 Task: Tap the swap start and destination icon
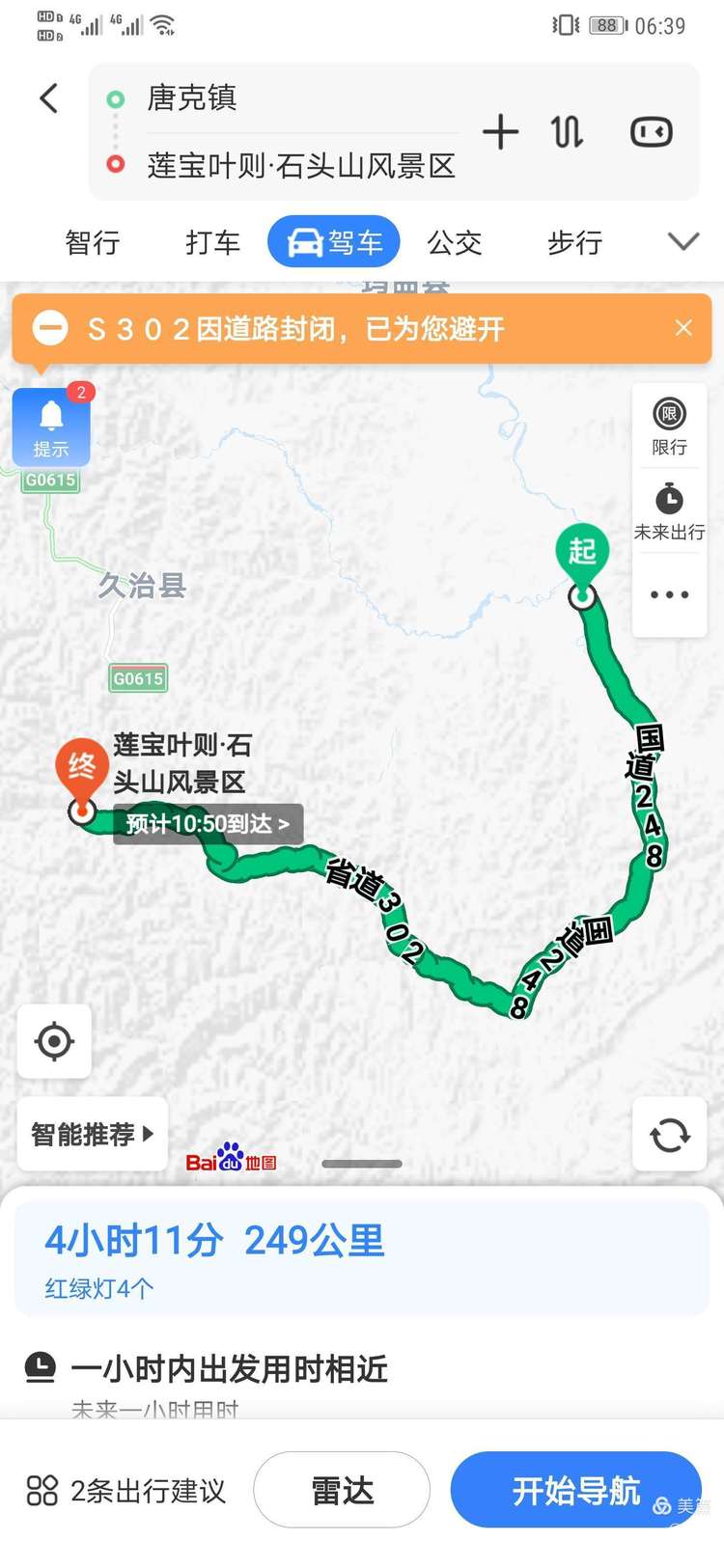(x=568, y=132)
